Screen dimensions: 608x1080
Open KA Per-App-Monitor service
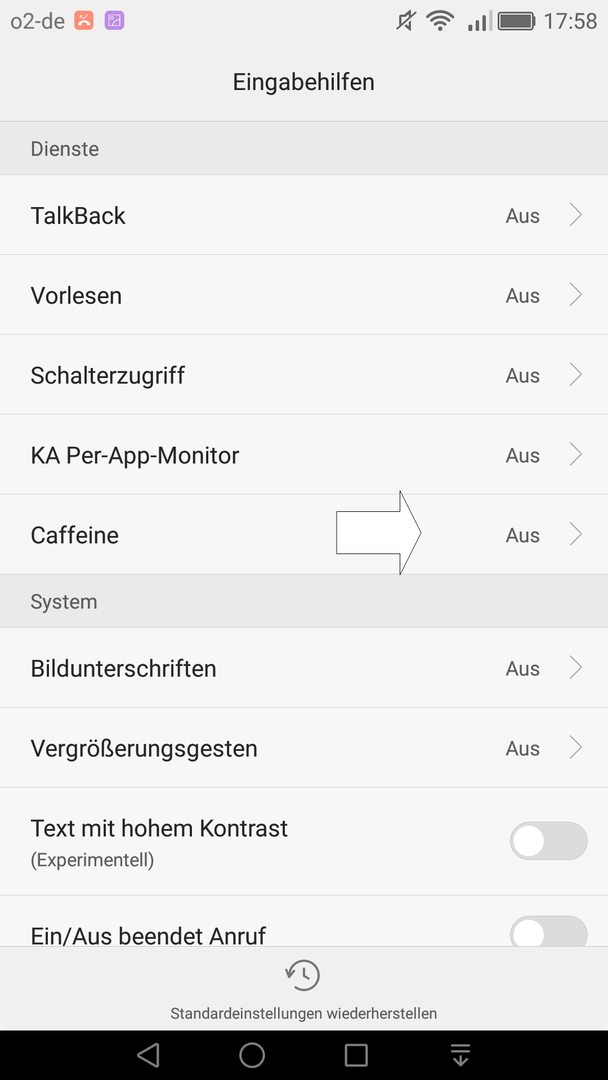coord(304,455)
